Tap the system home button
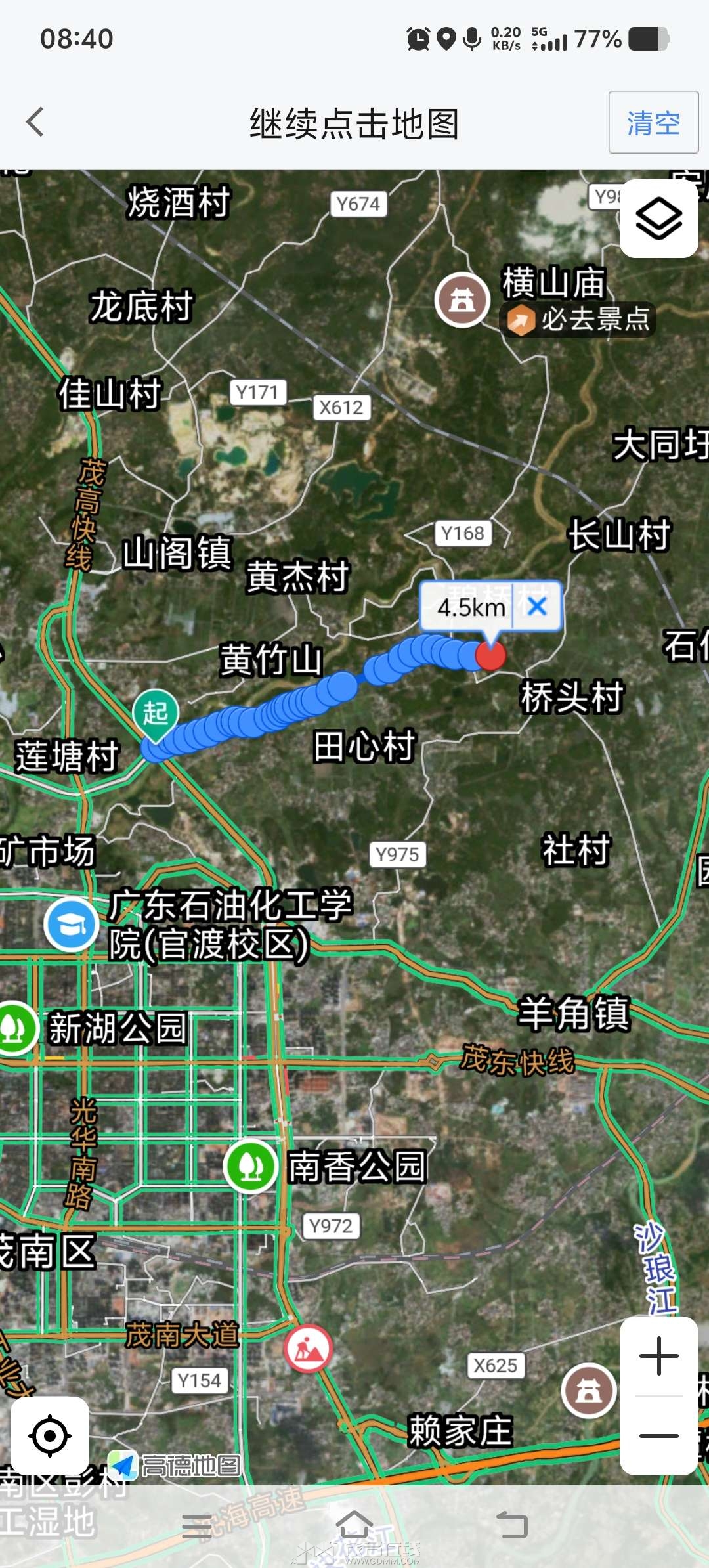Screen dimensions: 709x1568 click(x=354, y=1526)
